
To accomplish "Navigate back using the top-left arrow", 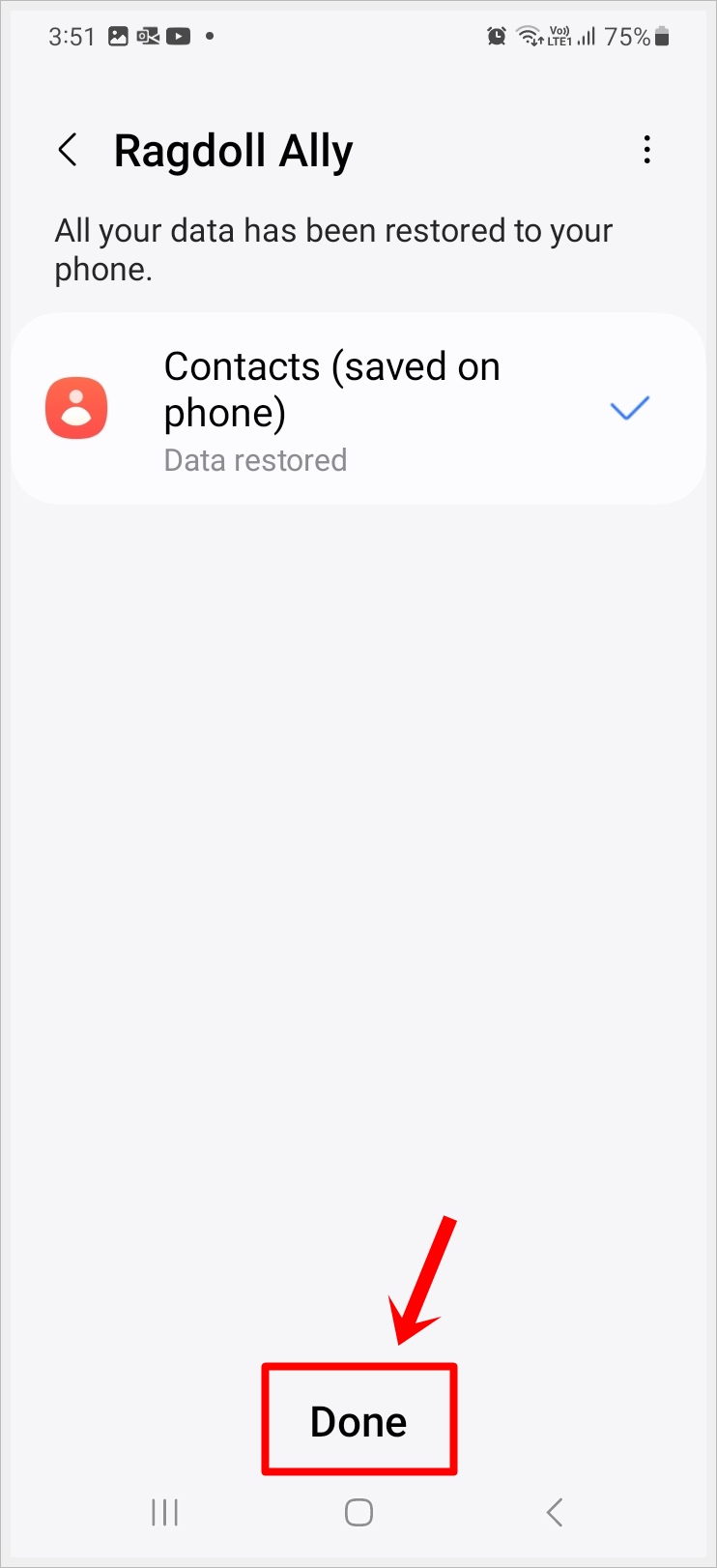I will 68,150.
